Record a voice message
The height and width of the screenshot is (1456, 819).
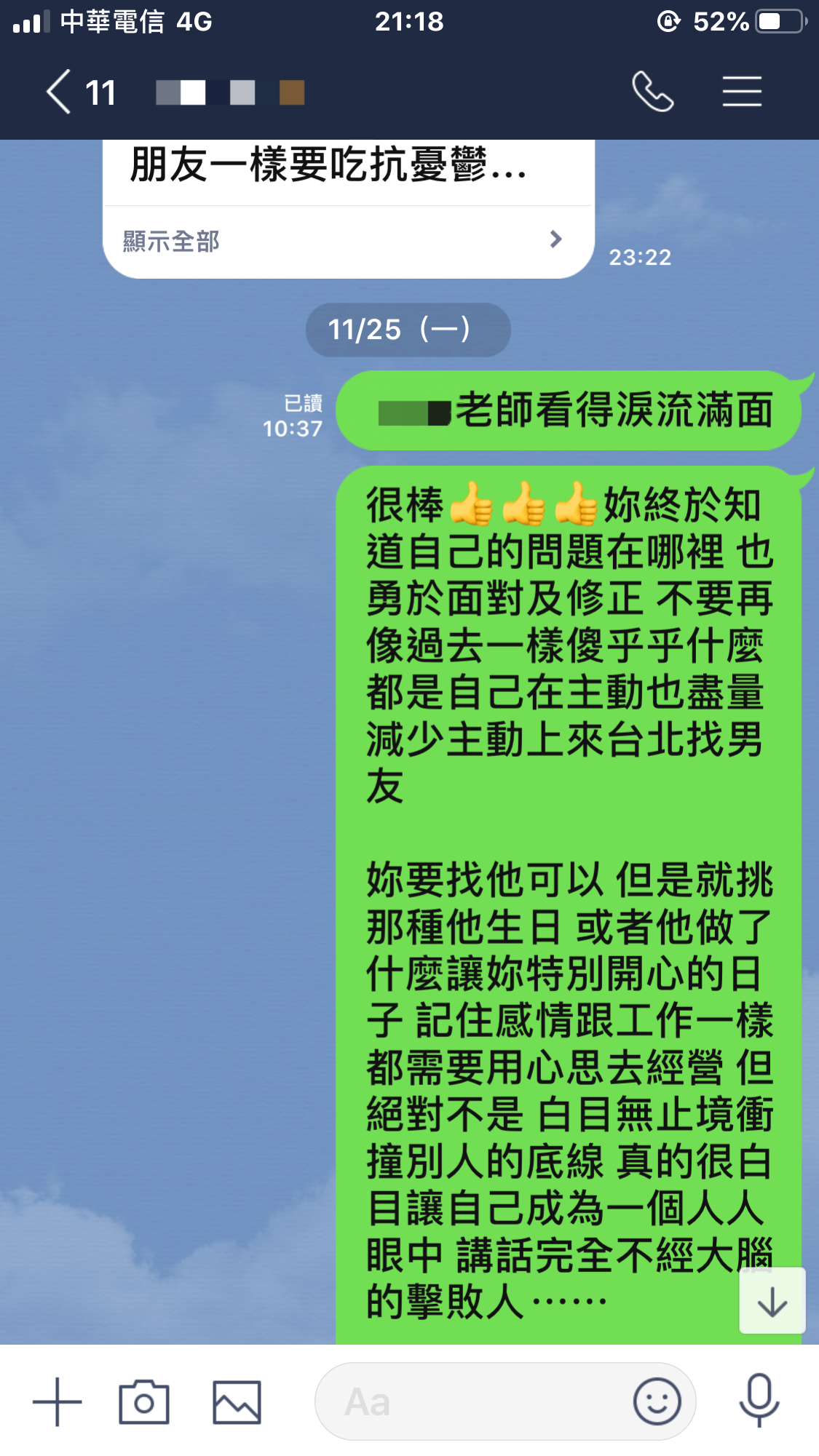pos(759,1400)
